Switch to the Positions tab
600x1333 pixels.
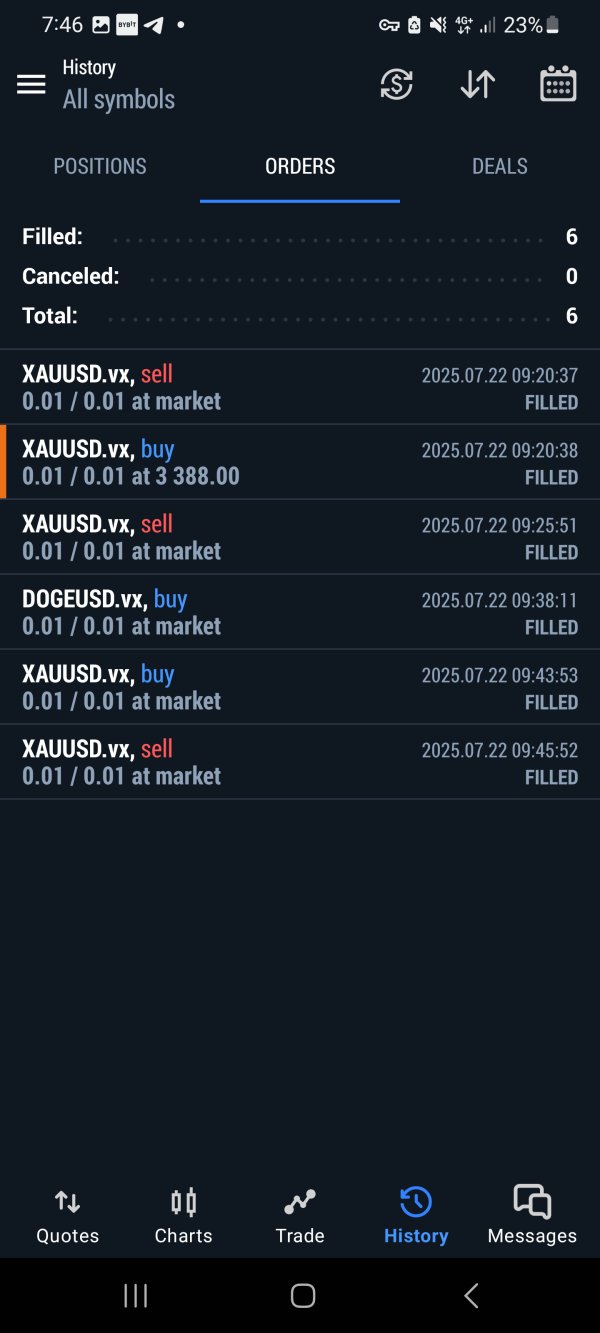pyautogui.click(x=100, y=166)
